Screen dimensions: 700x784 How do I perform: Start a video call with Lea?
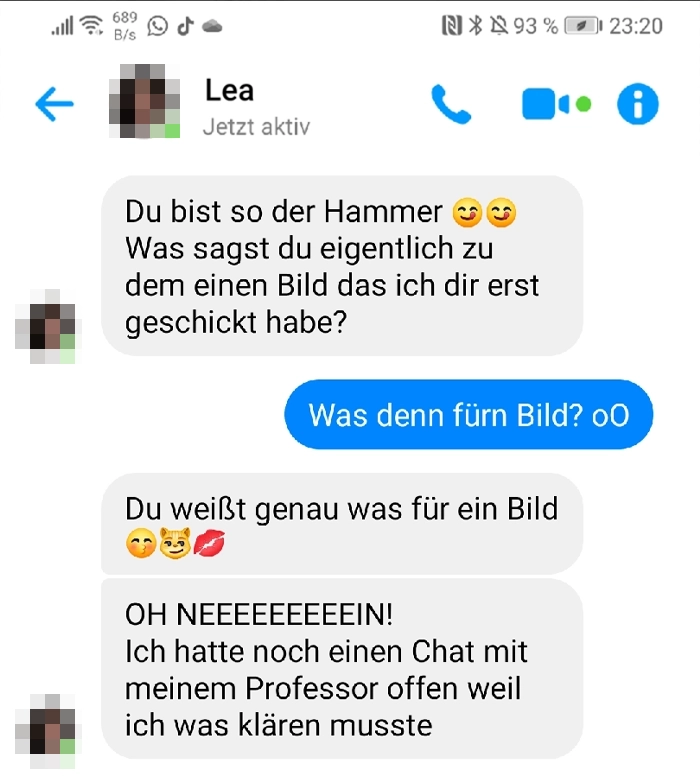545,104
